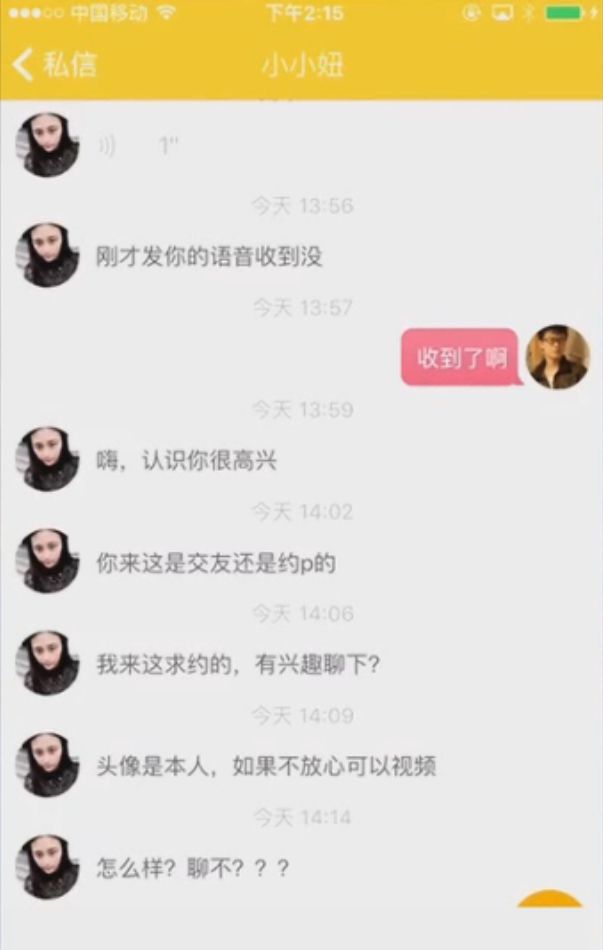
Task: Go back to the 私信 list
Action: coord(55,65)
